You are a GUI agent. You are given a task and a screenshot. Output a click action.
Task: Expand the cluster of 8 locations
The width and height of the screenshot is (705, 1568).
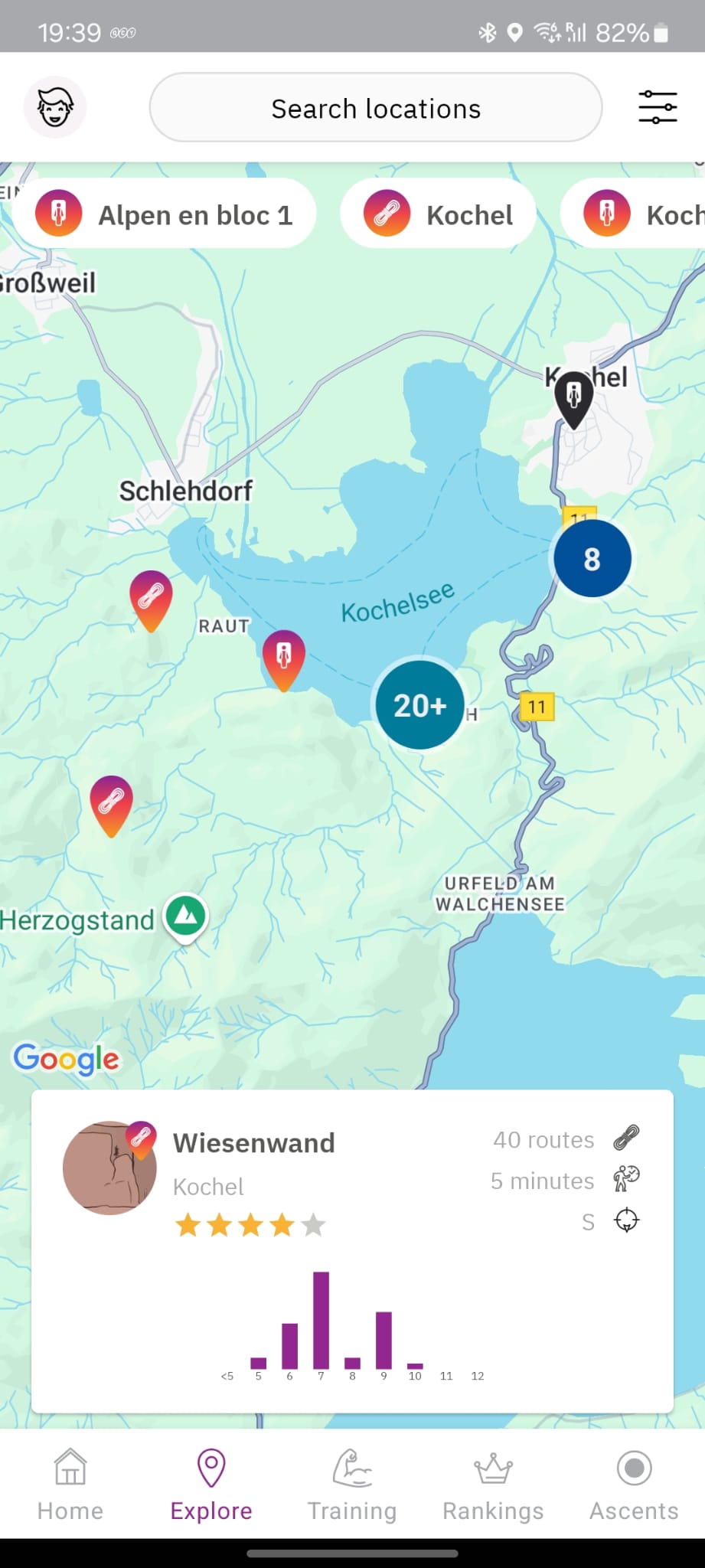tap(592, 559)
